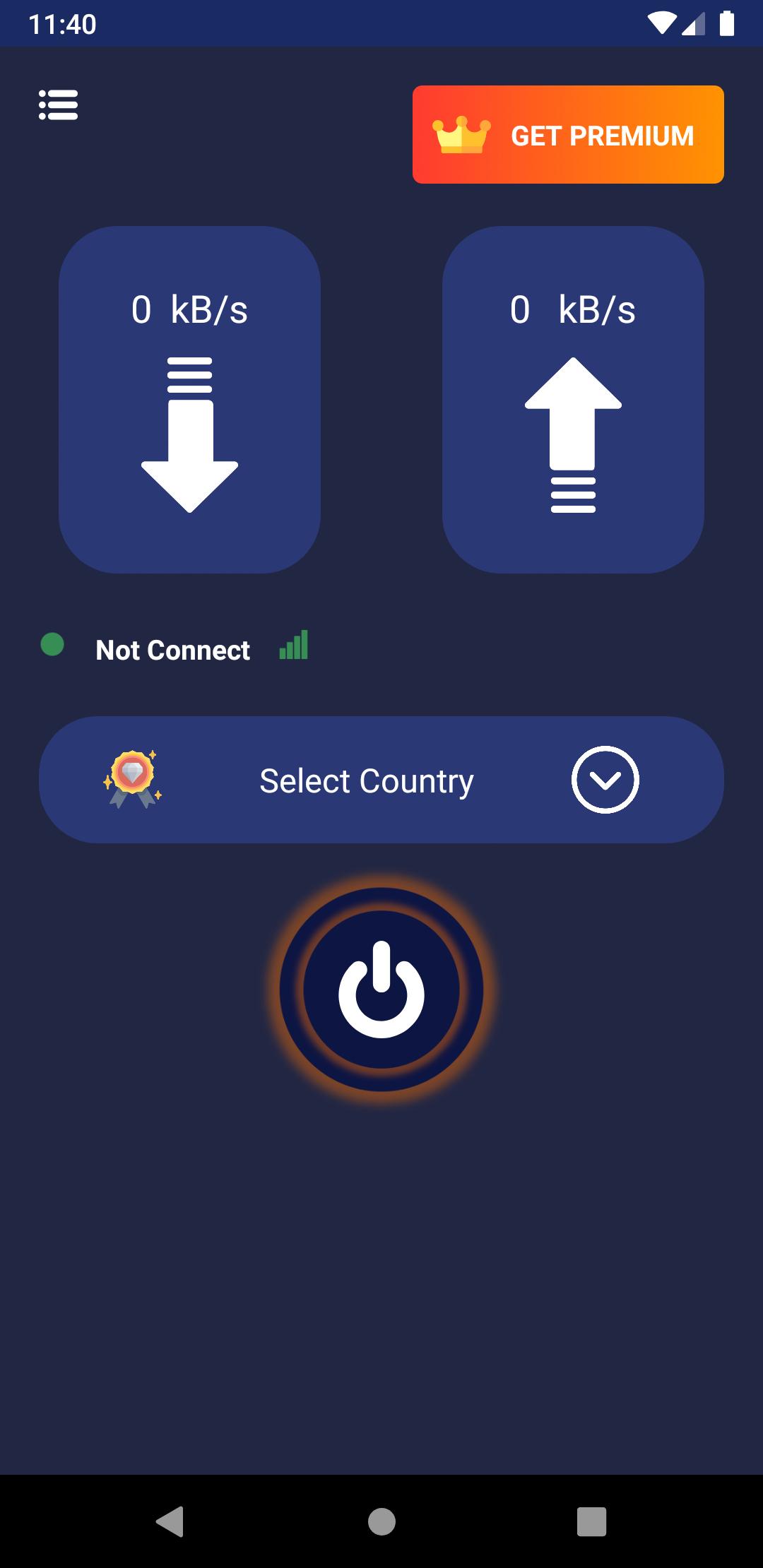Open the Select Country dropdown

pyautogui.click(x=381, y=780)
